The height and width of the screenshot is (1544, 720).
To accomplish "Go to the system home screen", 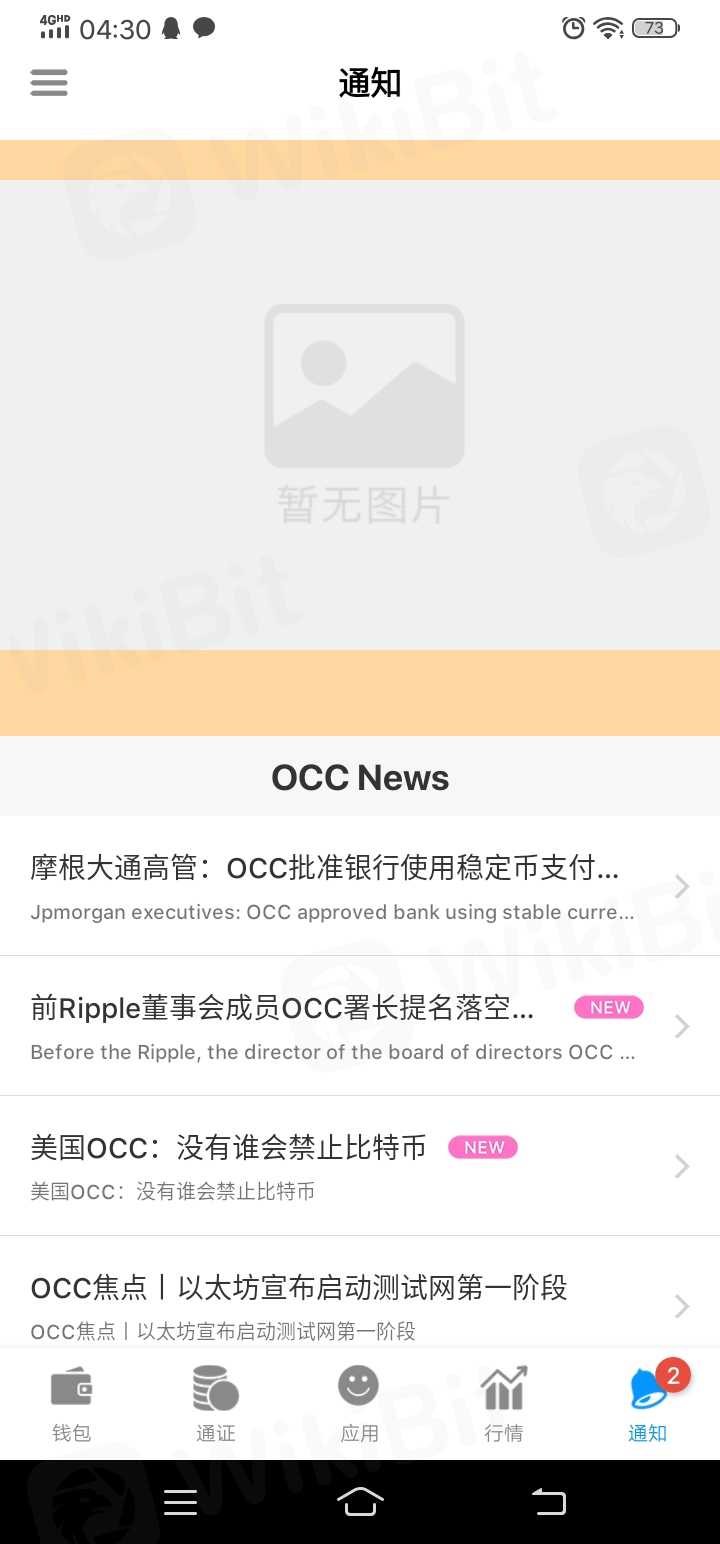I will 360,1501.
